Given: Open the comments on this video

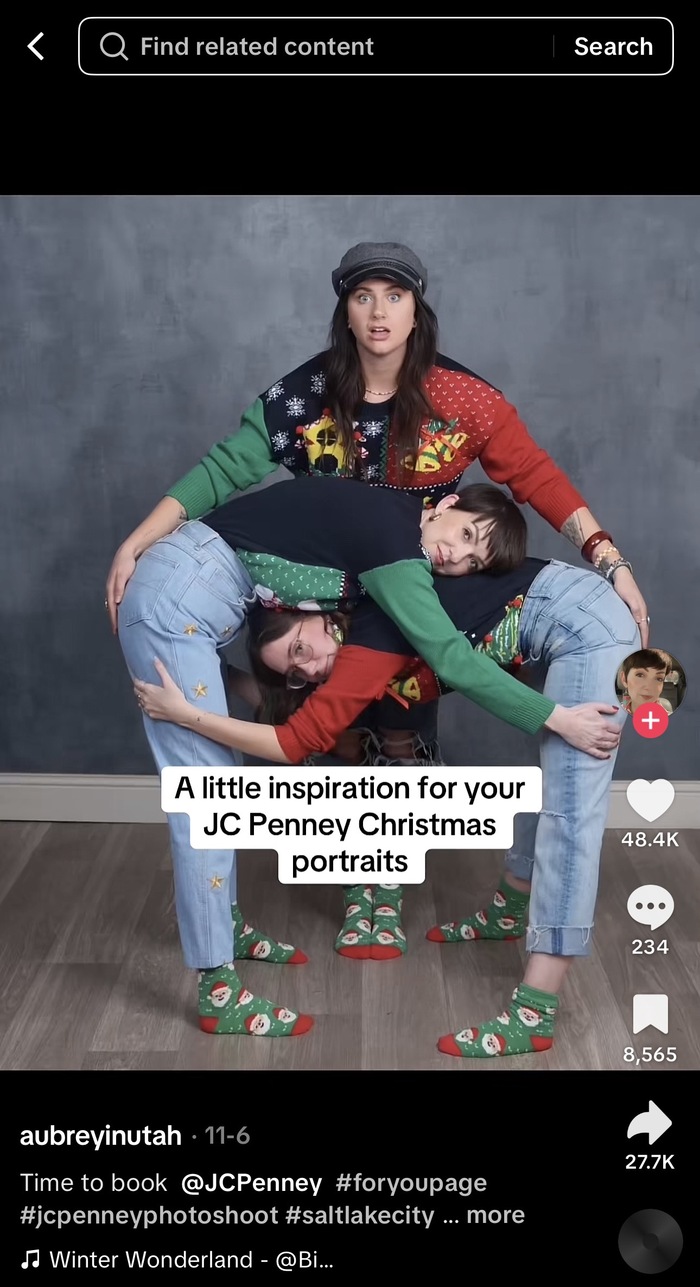Looking at the screenshot, I should click(x=650, y=907).
